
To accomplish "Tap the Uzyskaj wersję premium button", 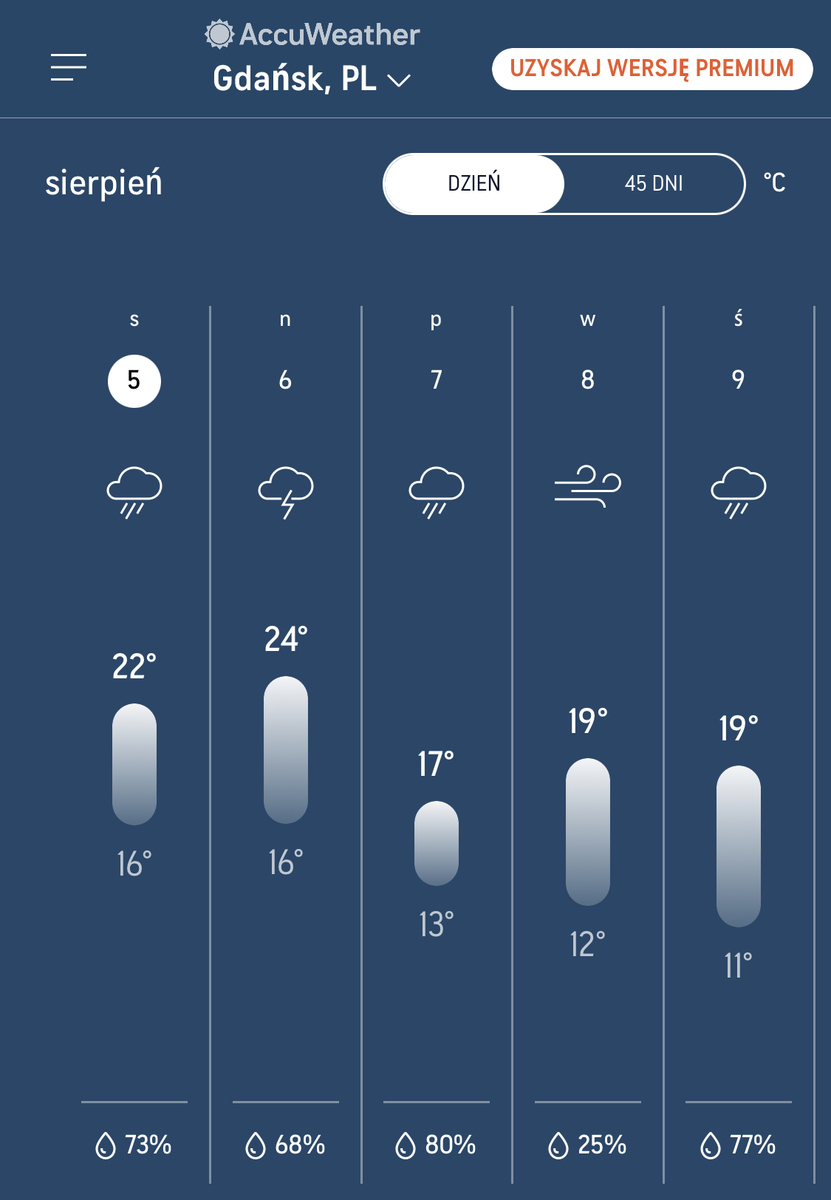I will point(652,69).
